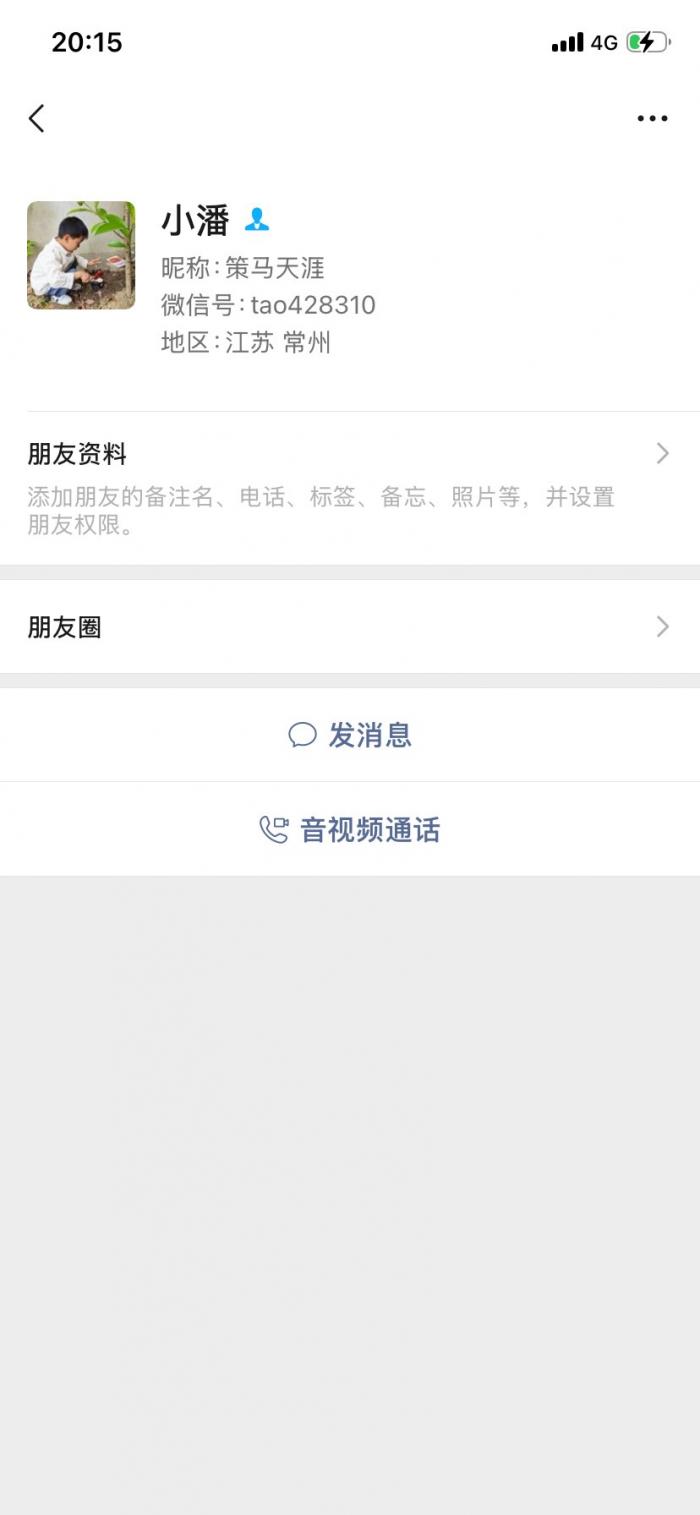This screenshot has width=700, height=1515.
Task: Open the 朋友资料 row
Action: click(350, 488)
